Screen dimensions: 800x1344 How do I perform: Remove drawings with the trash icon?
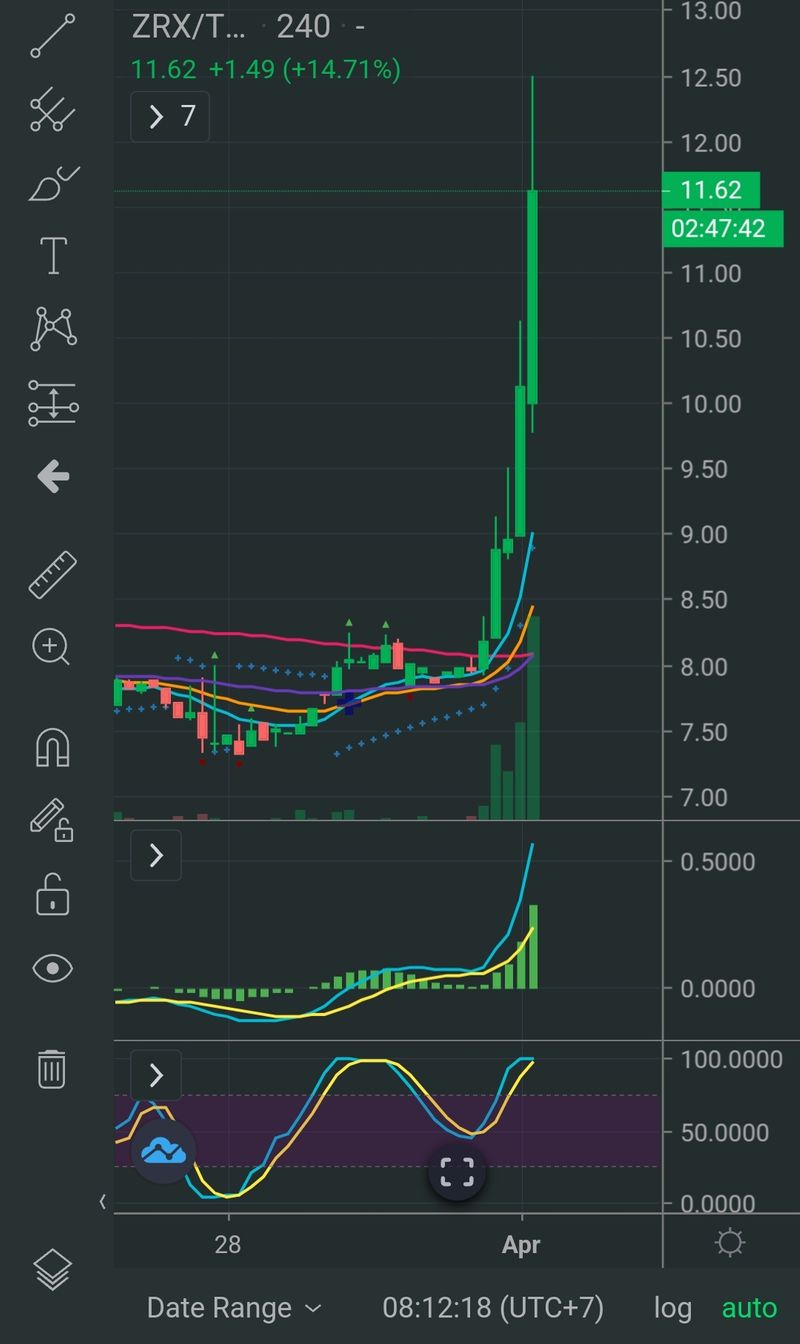point(53,1068)
